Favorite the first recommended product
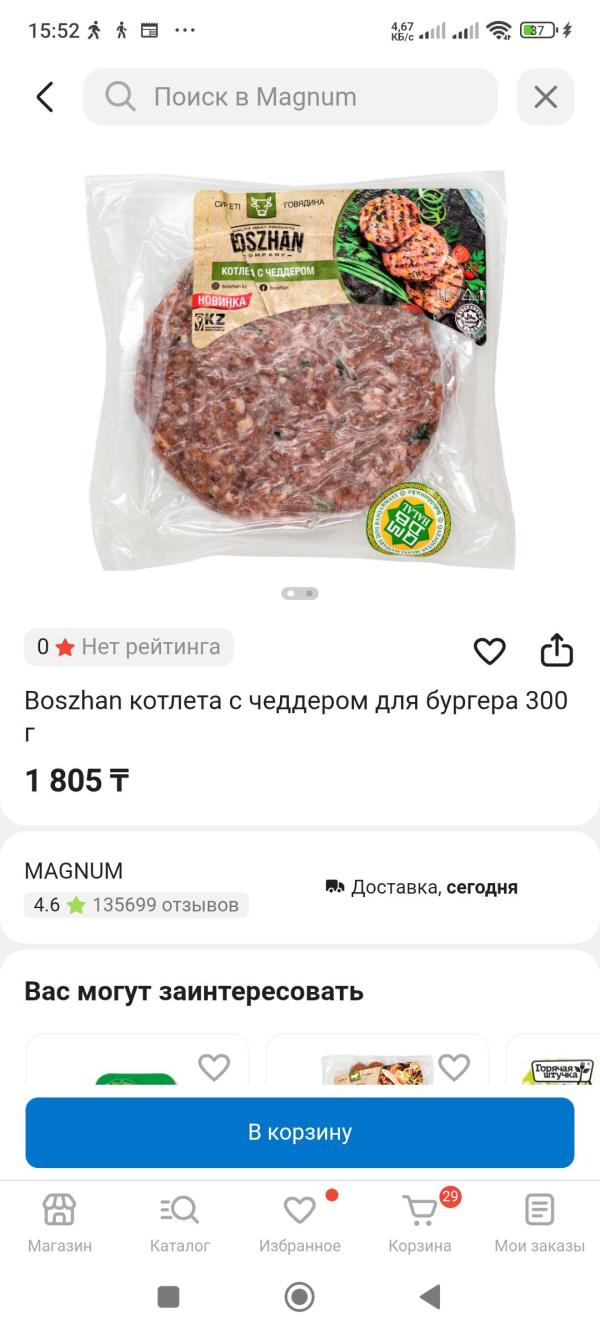Image resolution: width=600 pixels, height=1332 pixels. 214,1067
